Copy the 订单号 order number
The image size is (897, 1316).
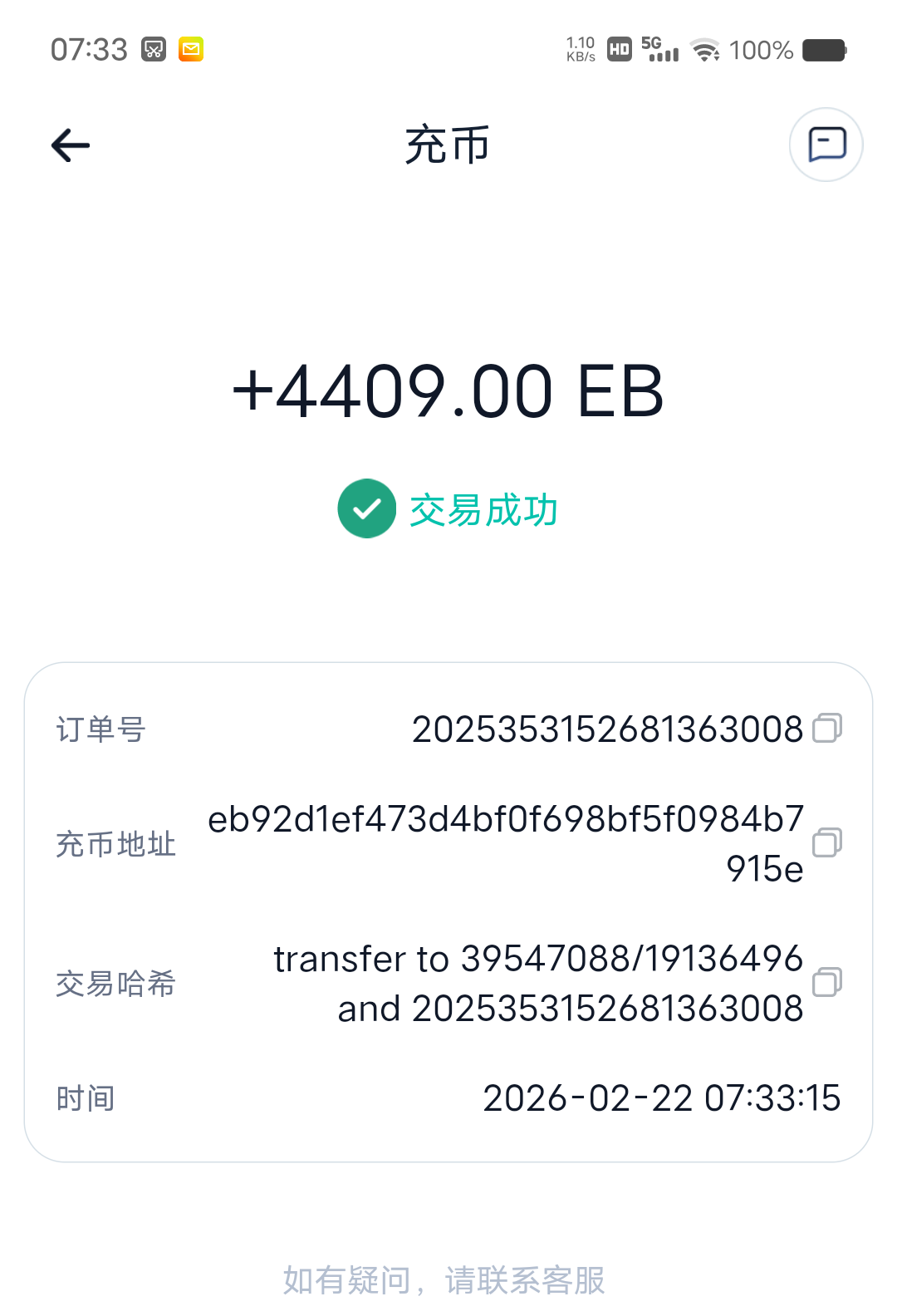point(826,729)
